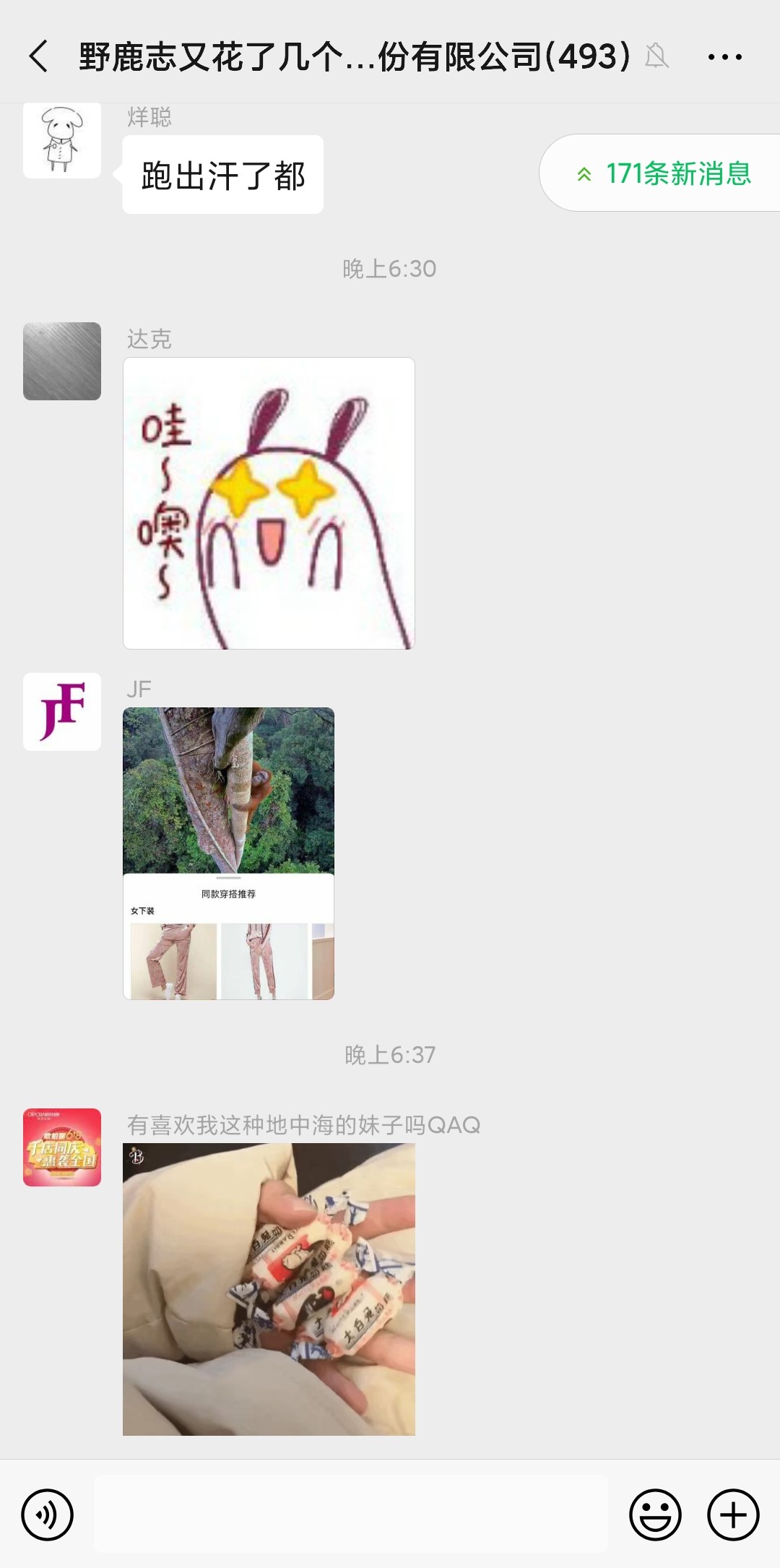Go back to the chat list

[x=39, y=56]
